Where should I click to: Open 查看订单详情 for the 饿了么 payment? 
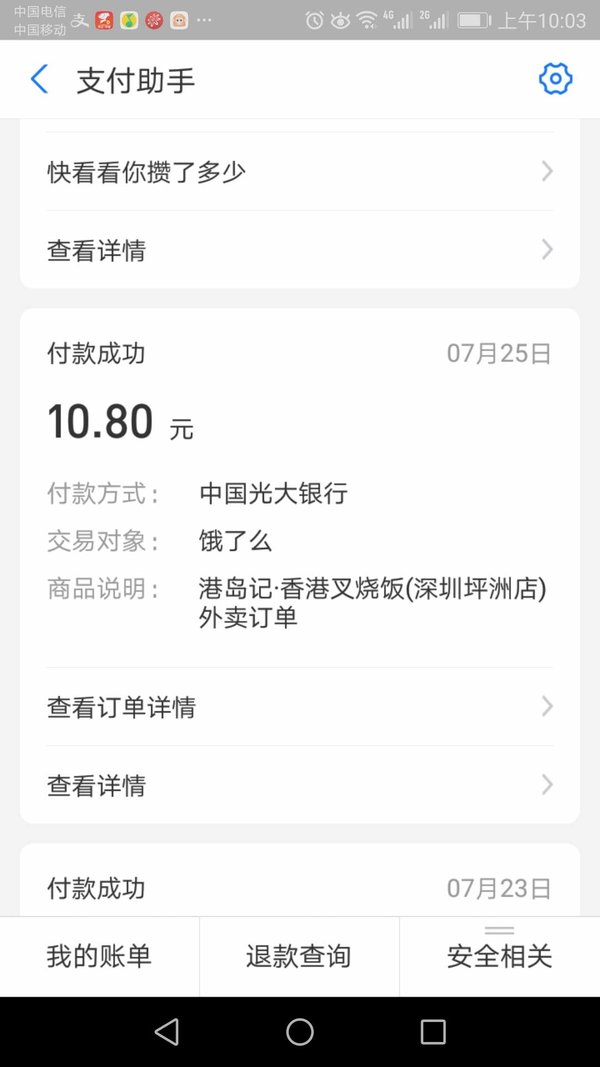[x=300, y=707]
